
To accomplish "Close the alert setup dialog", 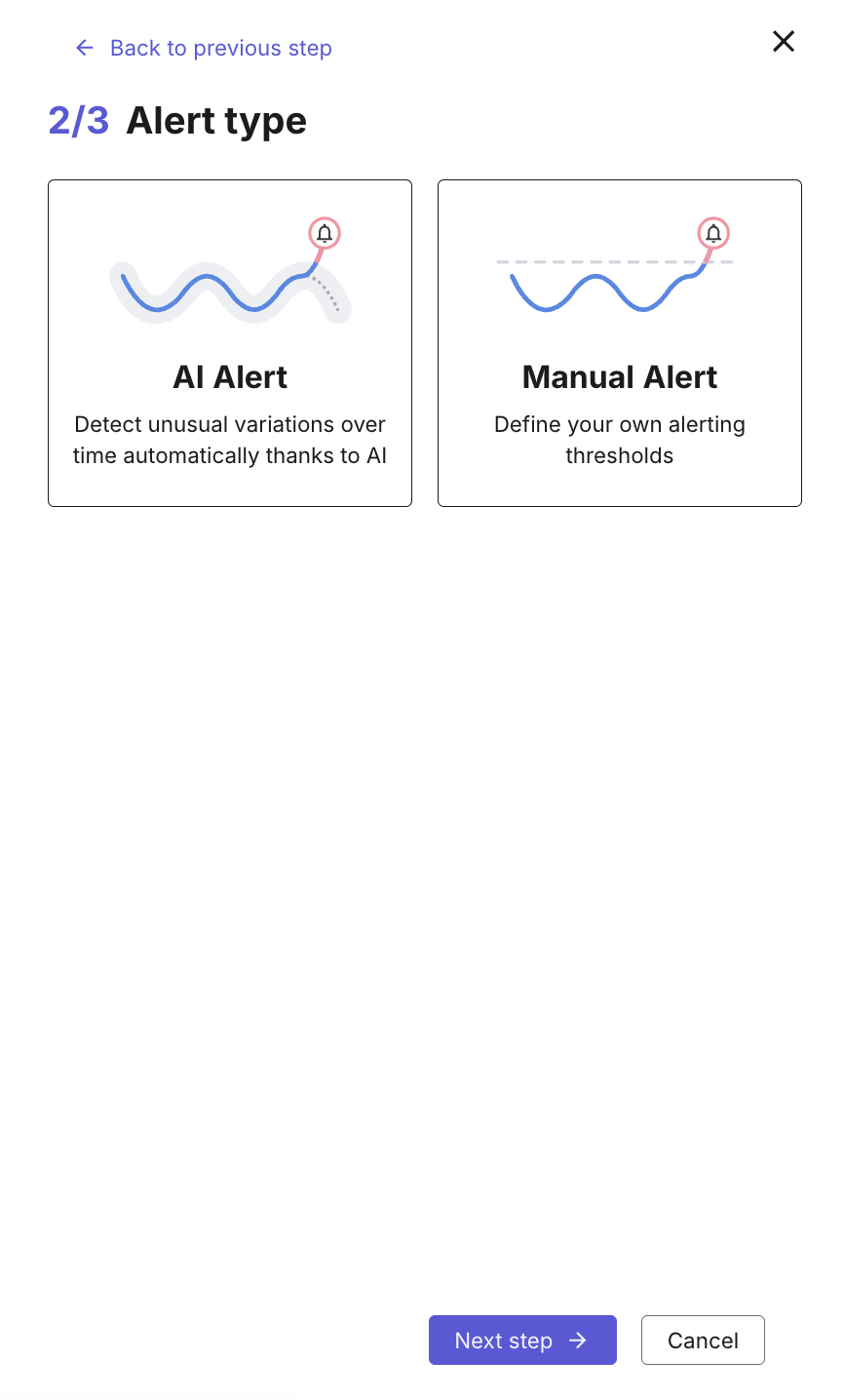I will coord(784,41).
